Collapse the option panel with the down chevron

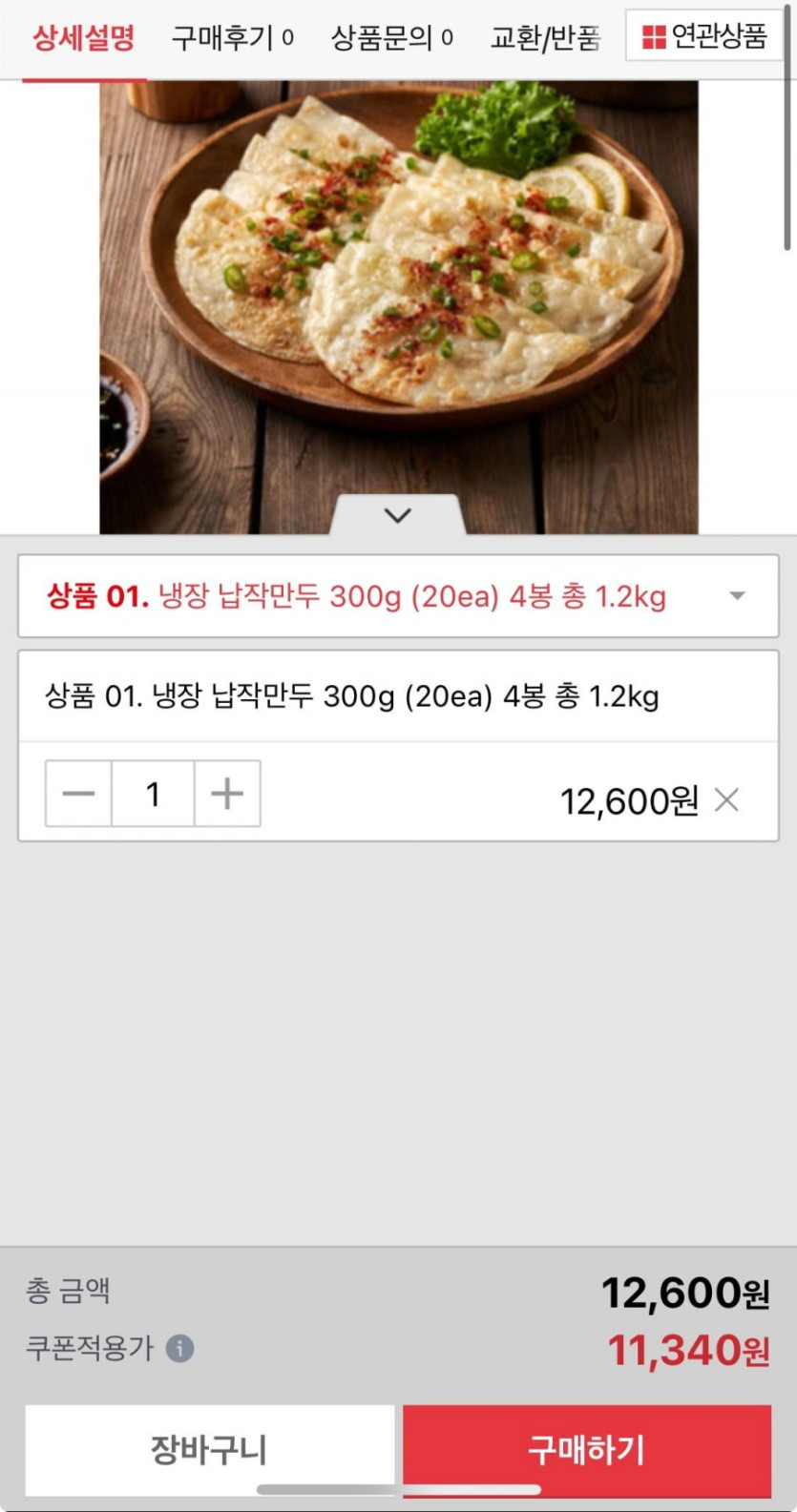tap(398, 515)
